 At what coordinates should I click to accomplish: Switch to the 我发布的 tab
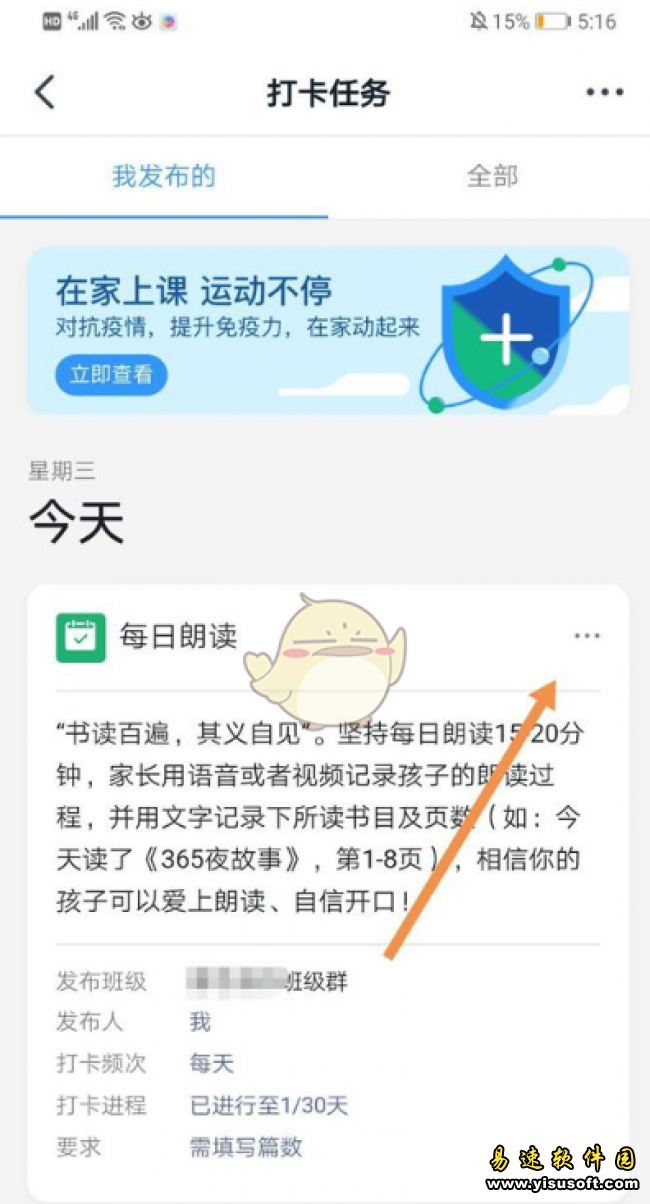[163, 177]
